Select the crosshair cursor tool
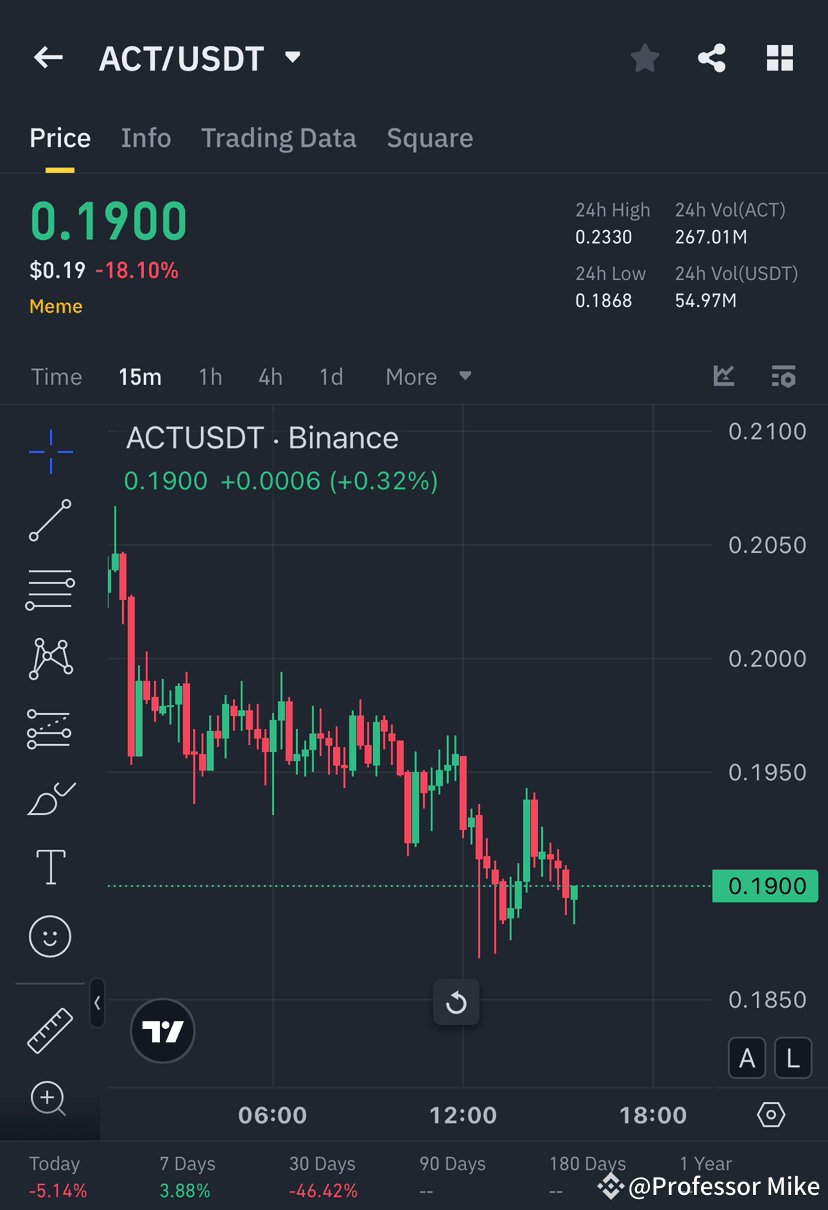The width and height of the screenshot is (828, 1210). click(x=50, y=452)
